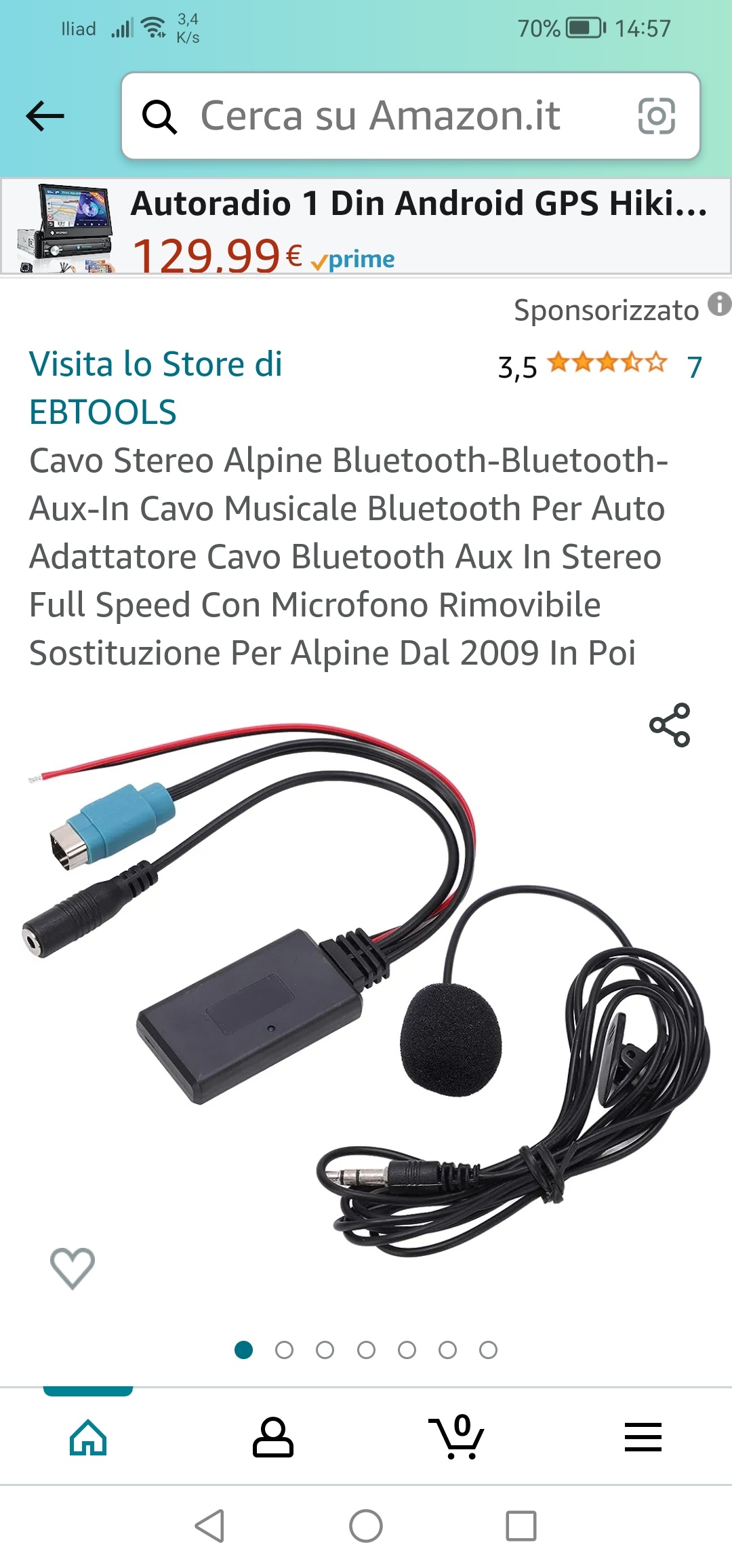Open the camera lens search icon

tap(656, 116)
